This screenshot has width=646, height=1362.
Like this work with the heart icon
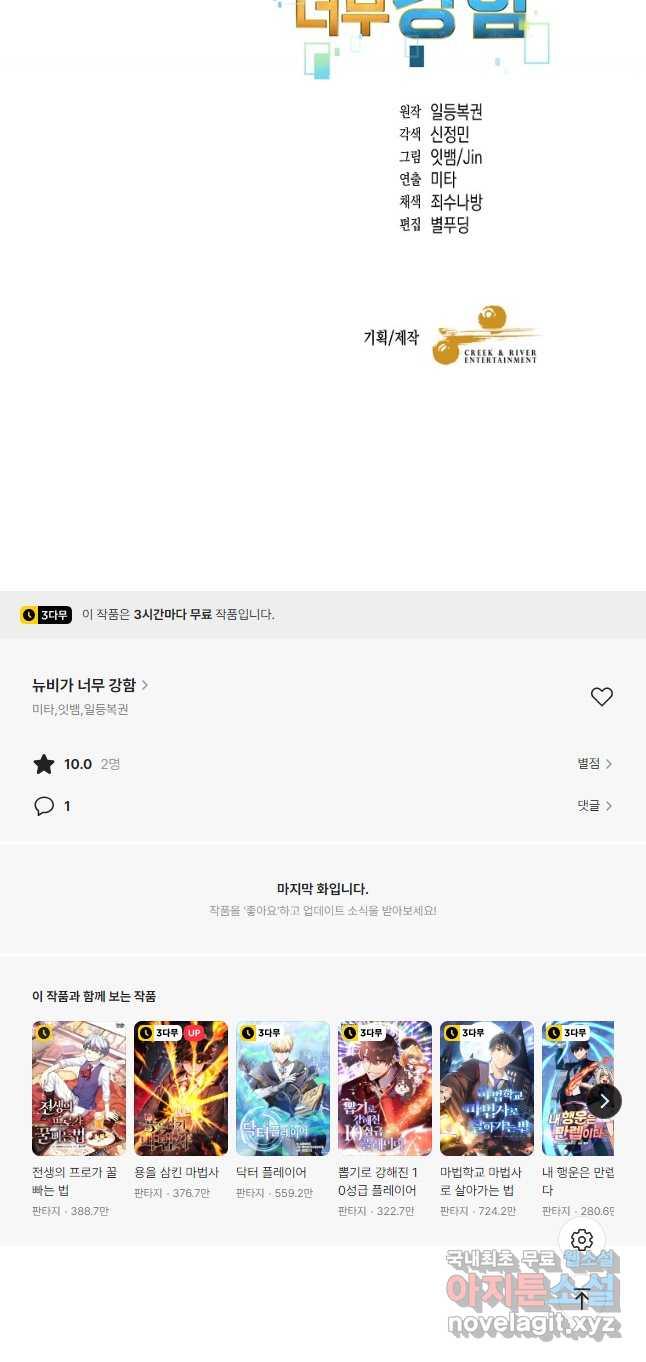coord(601,697)
